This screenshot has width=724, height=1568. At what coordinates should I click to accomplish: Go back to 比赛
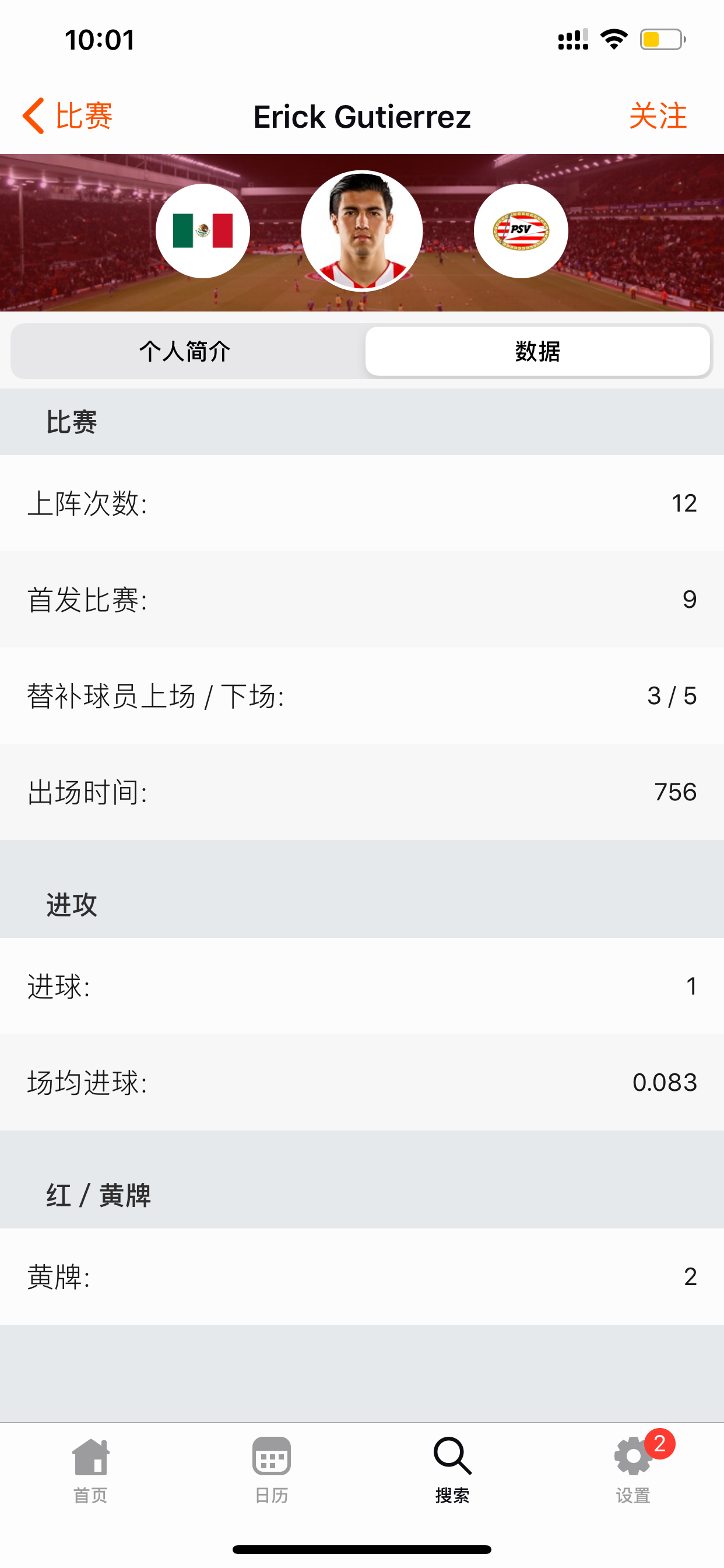pos(68,116)
